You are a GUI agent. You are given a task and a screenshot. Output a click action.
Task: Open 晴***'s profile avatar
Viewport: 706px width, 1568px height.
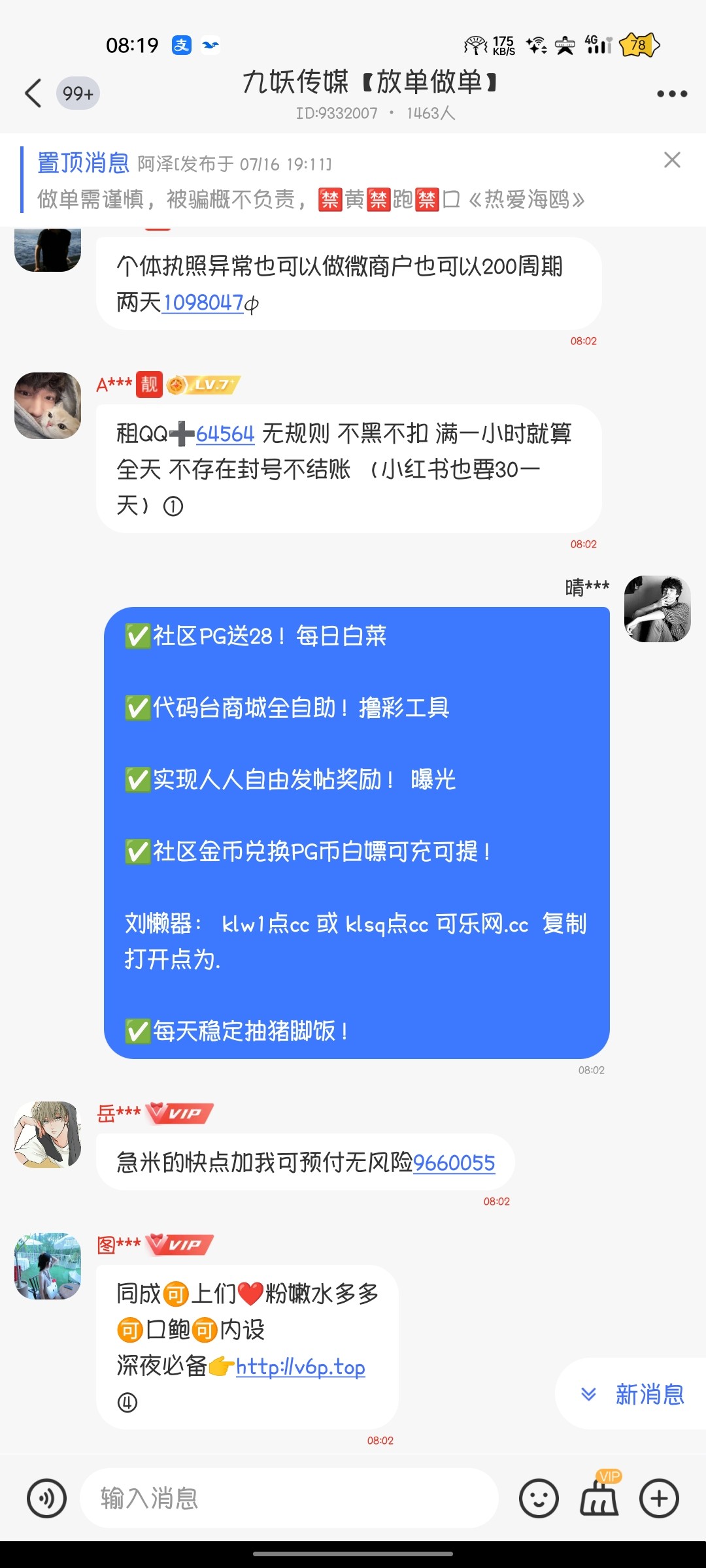click(x=658, y=609)
